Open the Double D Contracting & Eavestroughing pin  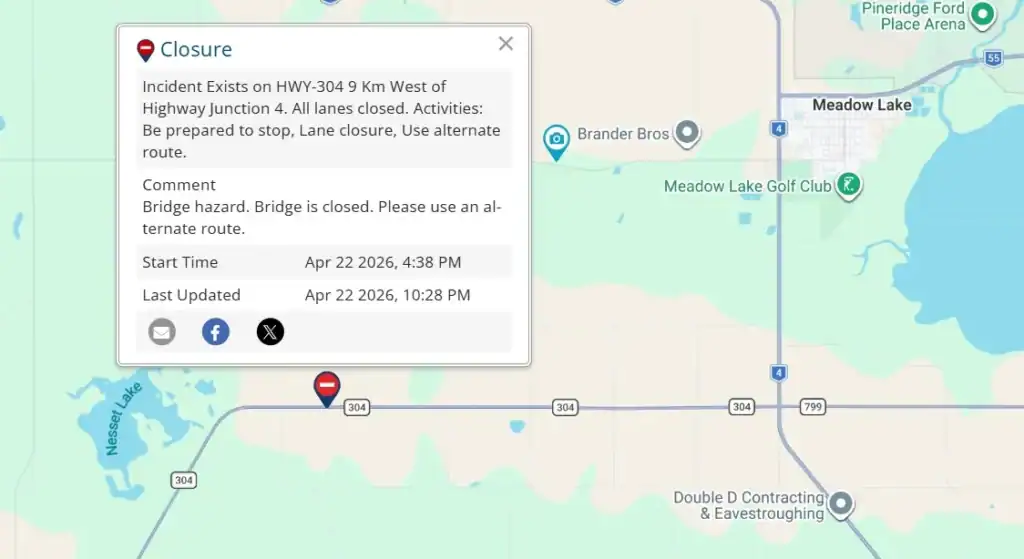[842, 503]
